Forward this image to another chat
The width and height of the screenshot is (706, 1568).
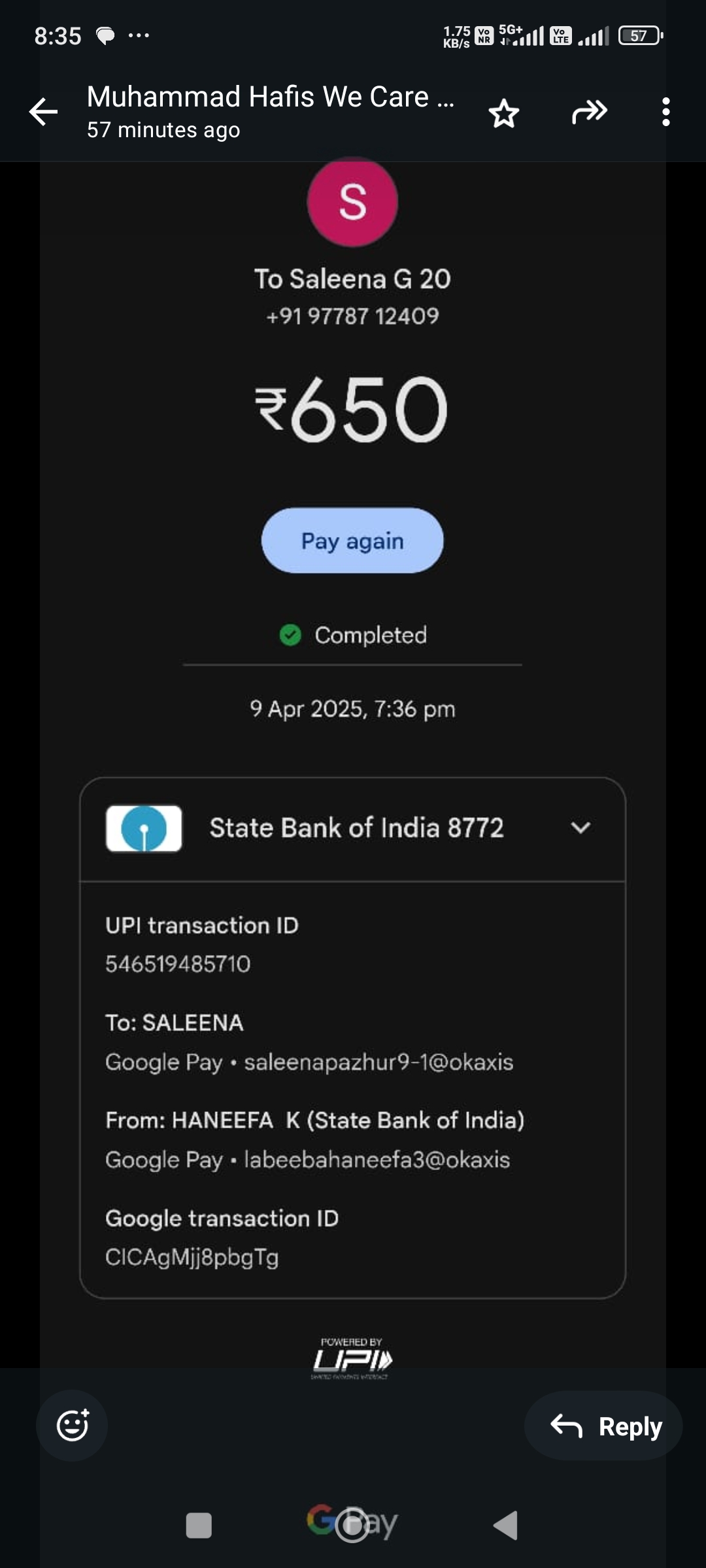click(x=589, y=112)
